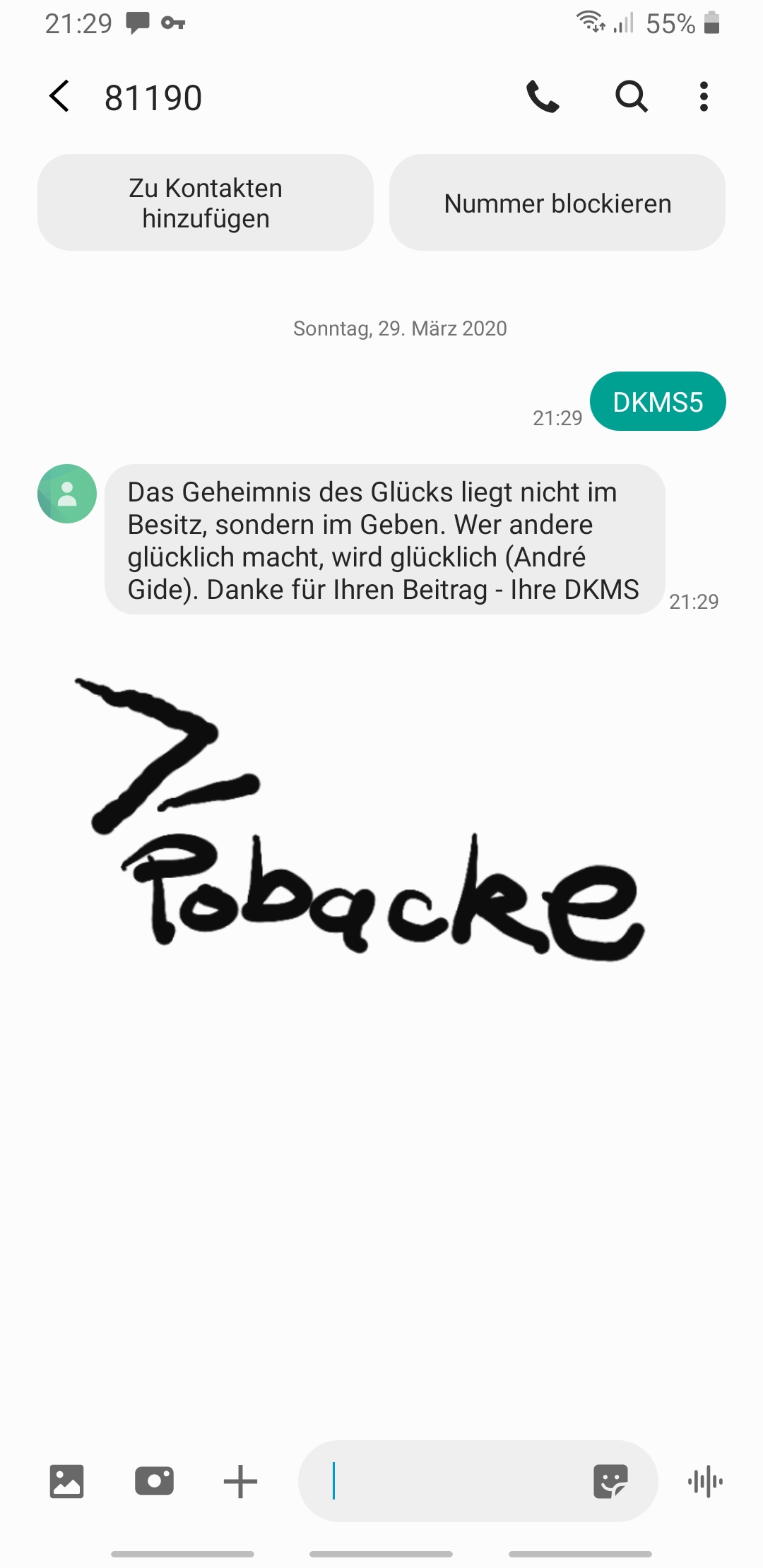Focus the message text field

[452, 1481]
